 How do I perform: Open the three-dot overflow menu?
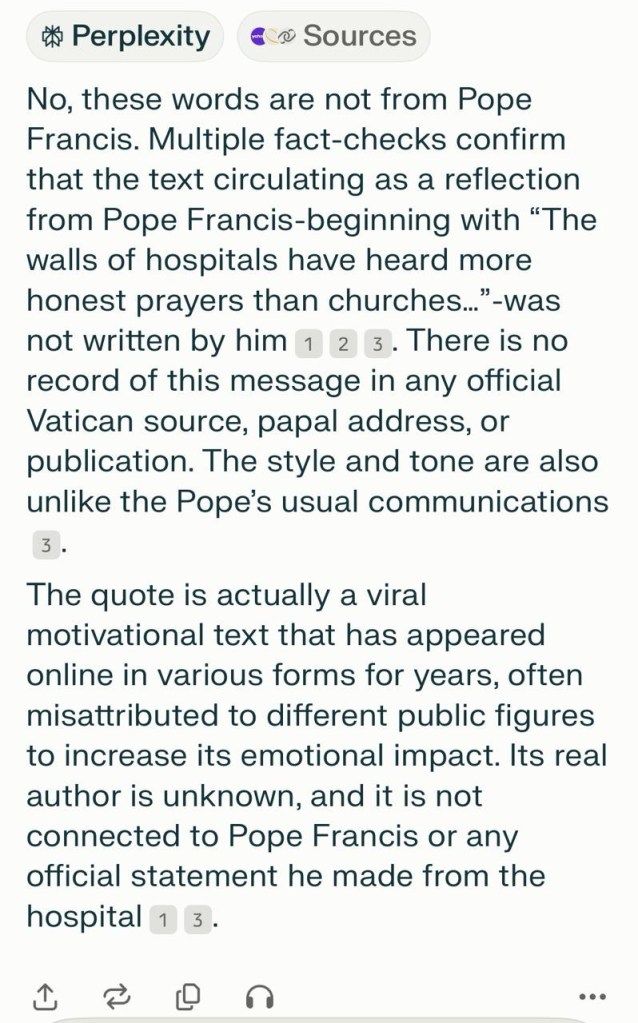592,996
